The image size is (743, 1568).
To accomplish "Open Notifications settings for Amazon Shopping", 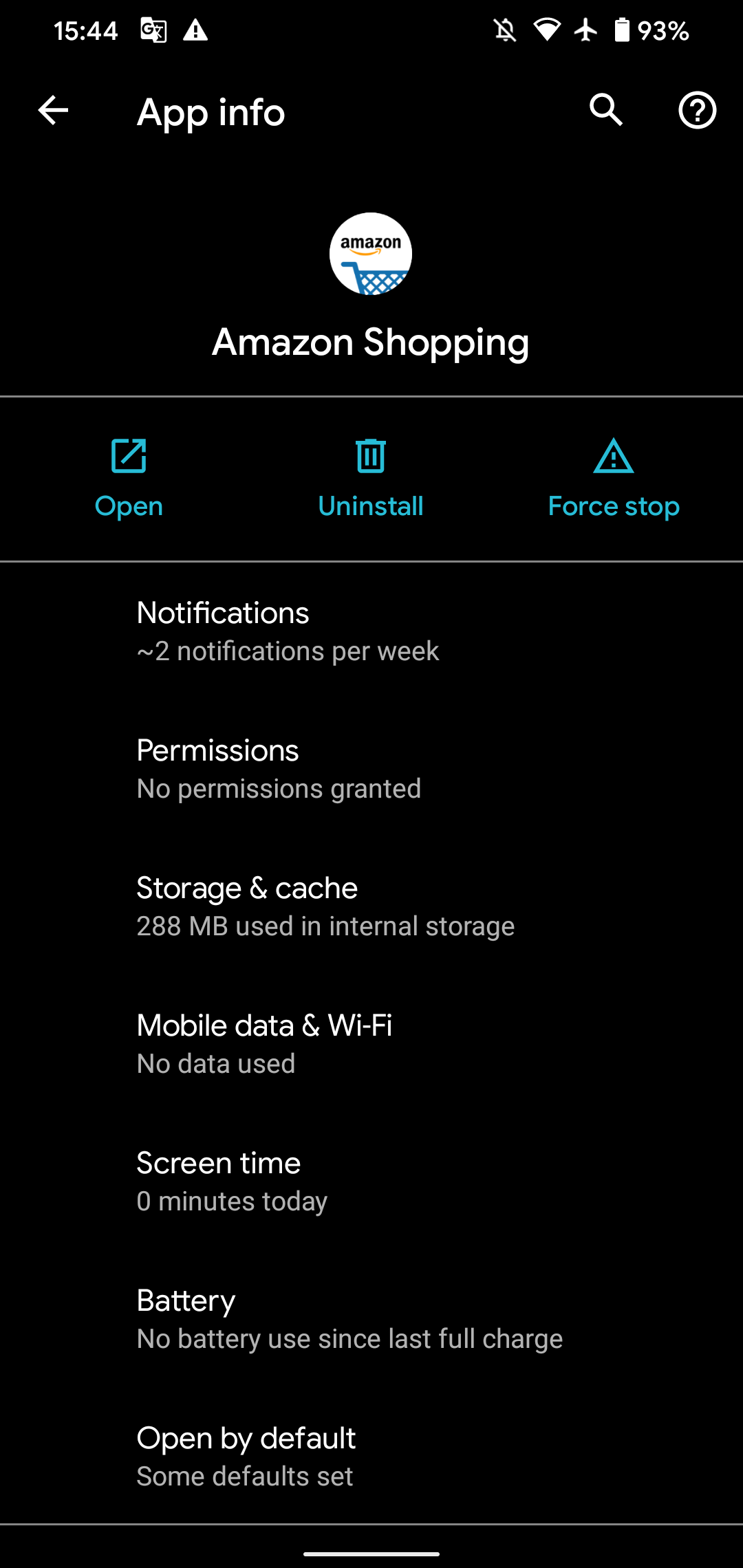I will (x=371, y=629).
